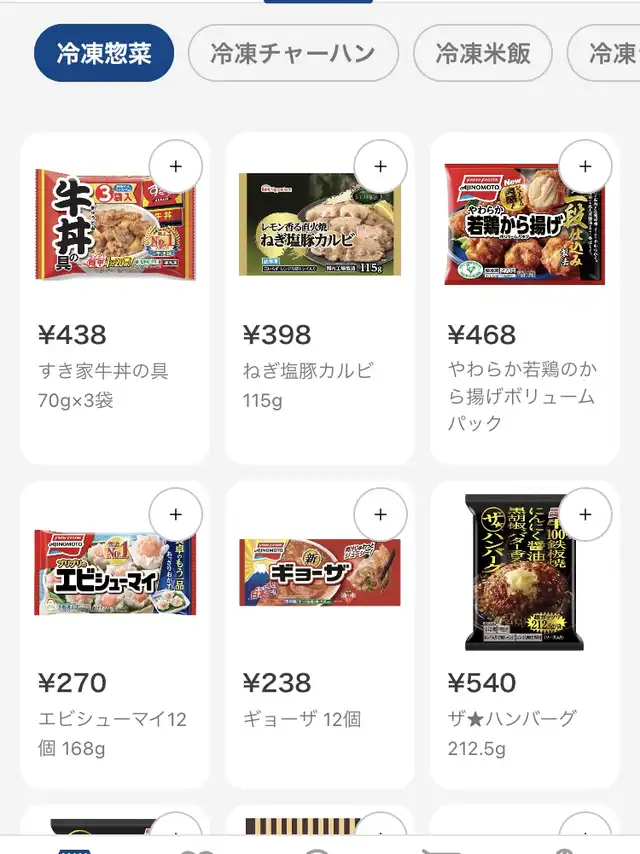The height and width of the screenshot is (854, 640).
Task: Switch to the 冷凍チャーハン category
Action: pyautogui.click(x=293, y=53)
